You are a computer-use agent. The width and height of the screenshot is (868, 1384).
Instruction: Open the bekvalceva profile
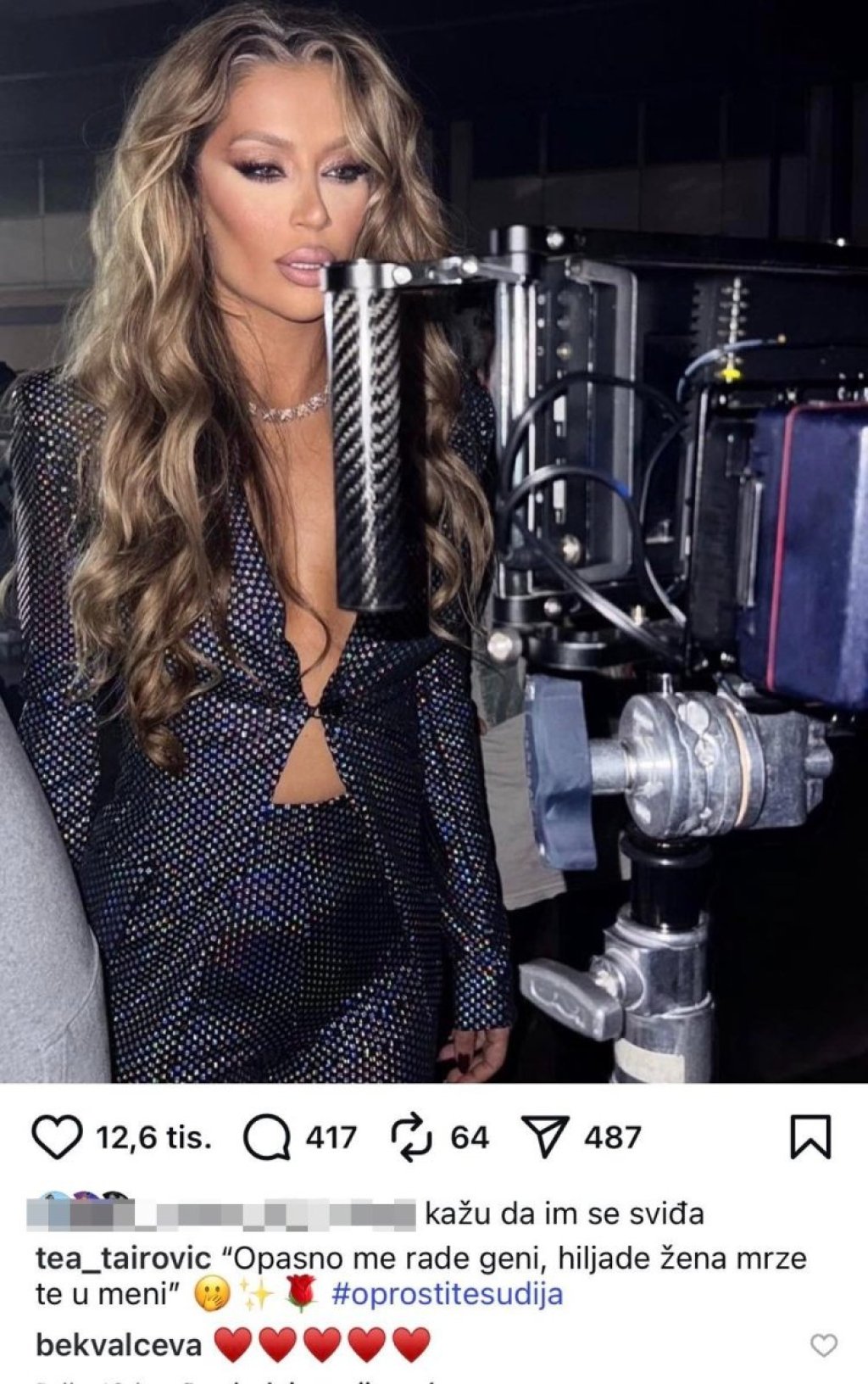pos(119,1345)
